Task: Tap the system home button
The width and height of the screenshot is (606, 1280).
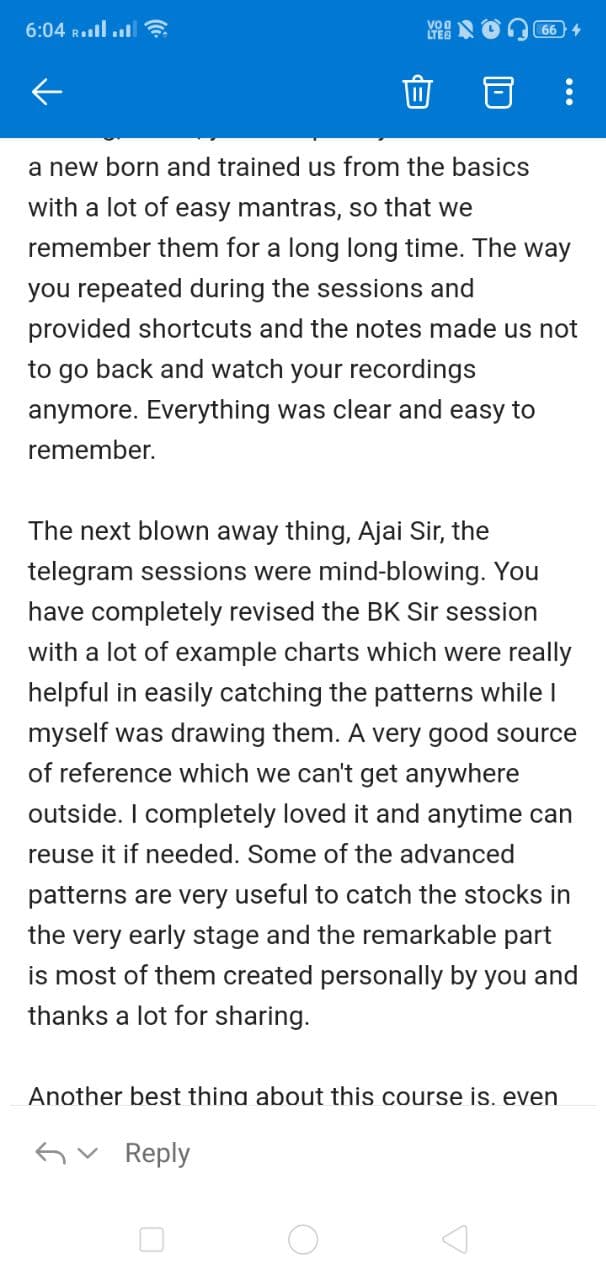Action: coord(304,1240)
